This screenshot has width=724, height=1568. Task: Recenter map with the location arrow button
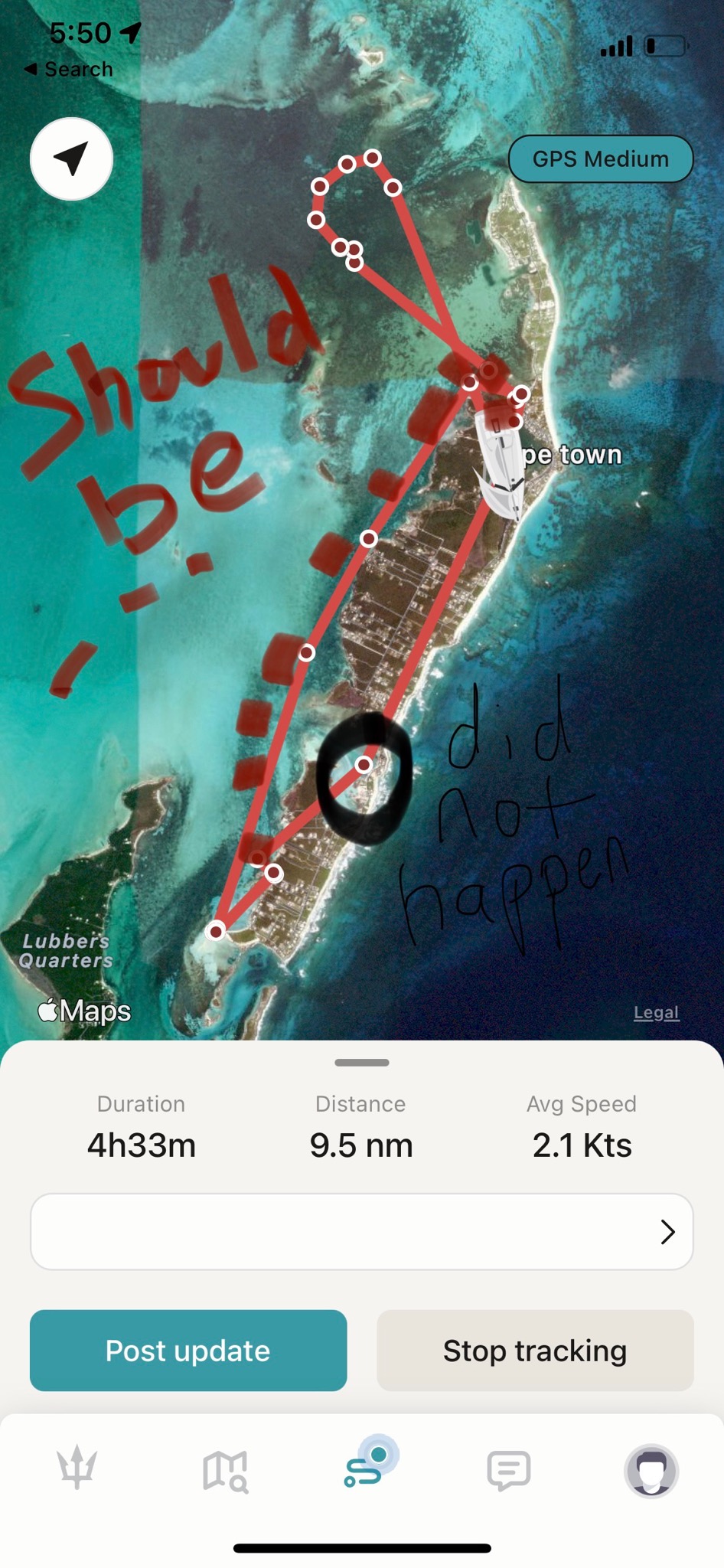71,159
